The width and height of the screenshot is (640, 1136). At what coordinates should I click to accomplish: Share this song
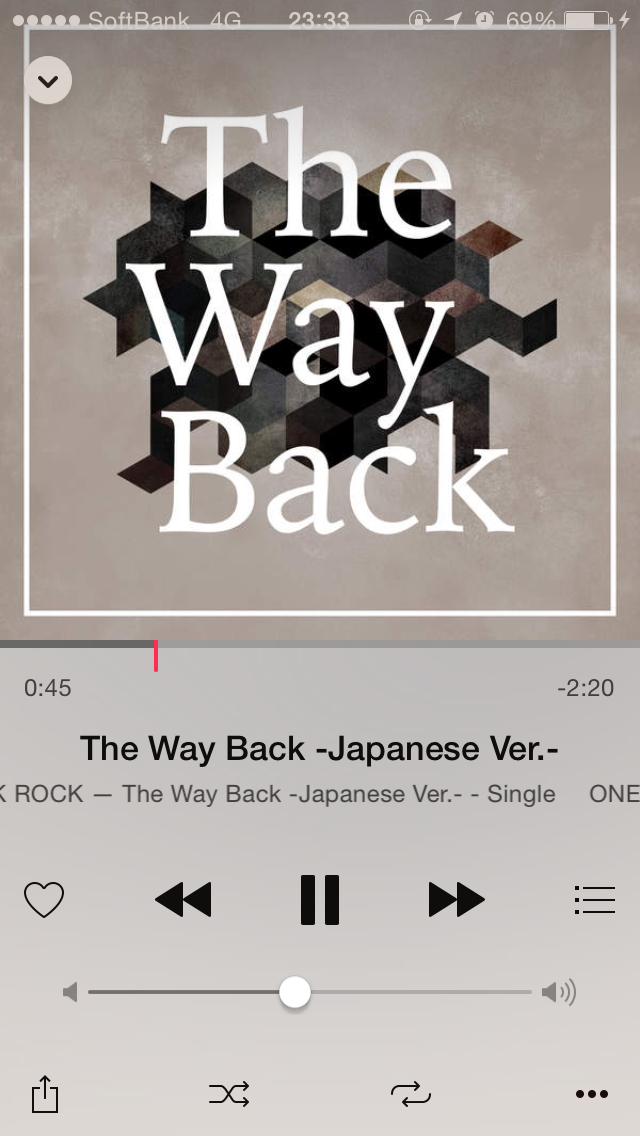45,1094
